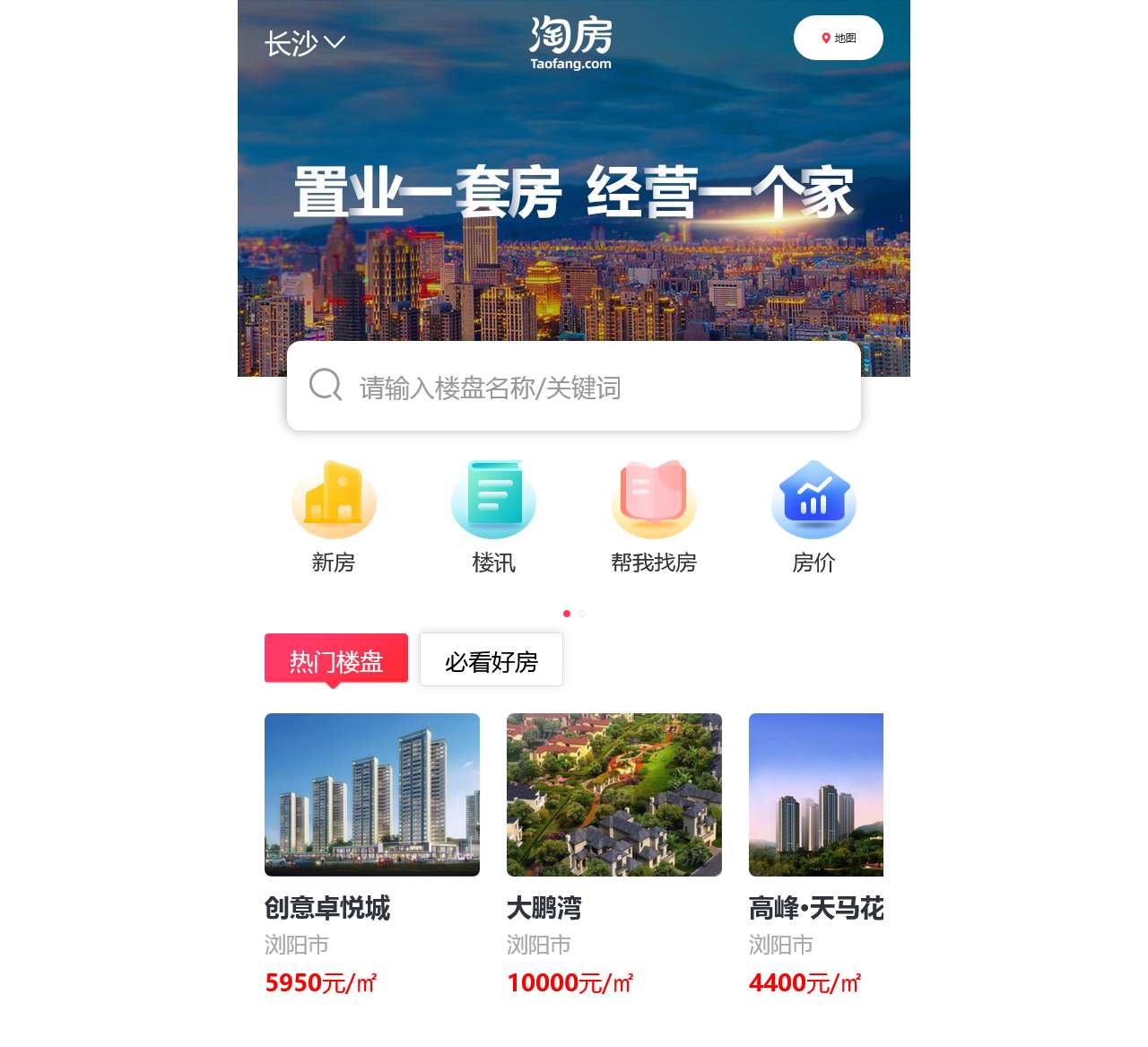Switch to the 必看好房 tab
Screen dimensions: 1148x1047
(491, 660)
